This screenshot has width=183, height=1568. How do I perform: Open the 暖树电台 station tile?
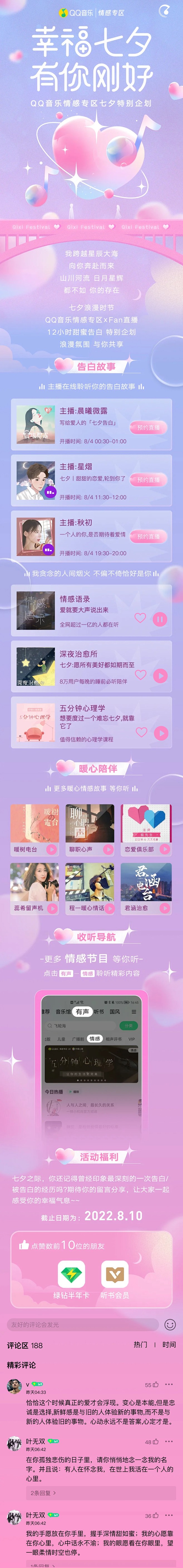[x=35, y=830]
